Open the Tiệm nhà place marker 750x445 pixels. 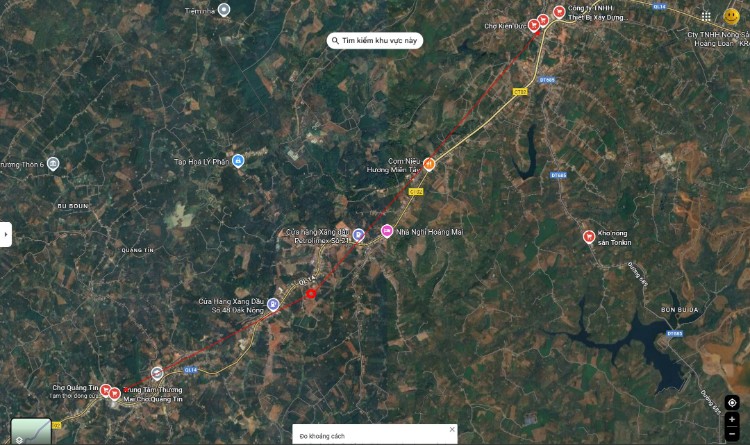(x=224, y=10)
